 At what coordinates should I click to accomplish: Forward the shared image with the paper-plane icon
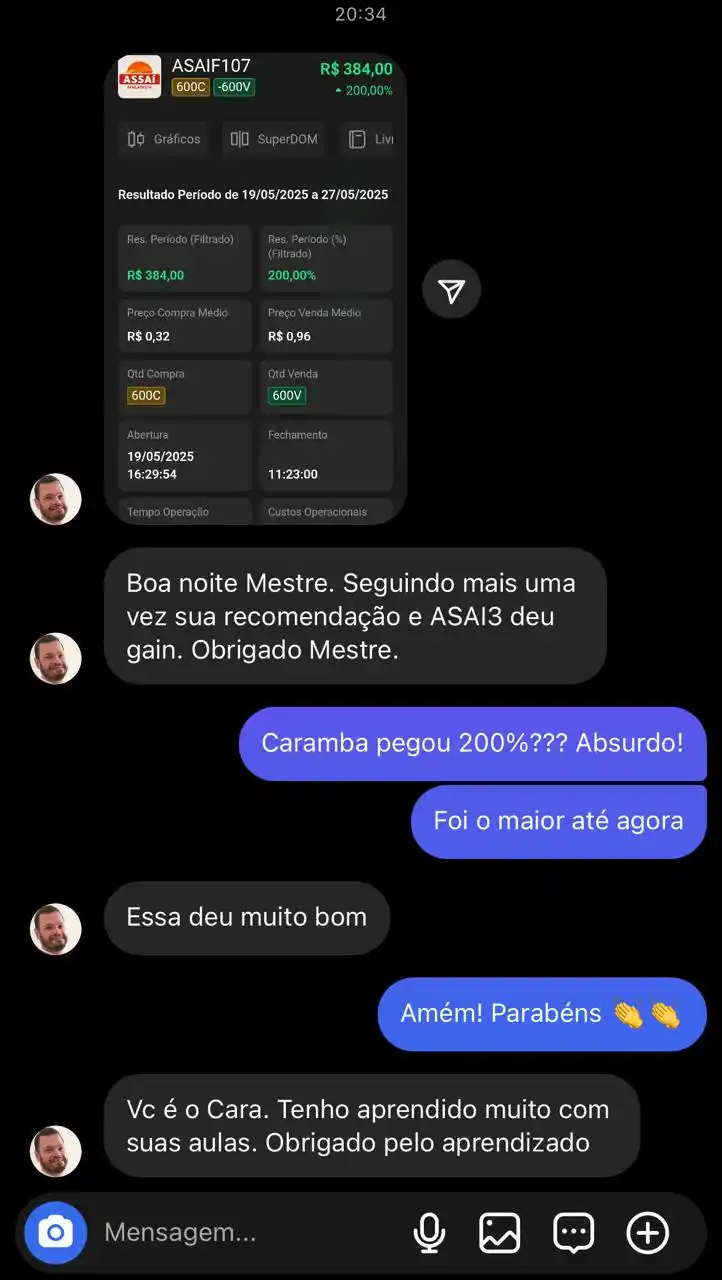[452, 290]
